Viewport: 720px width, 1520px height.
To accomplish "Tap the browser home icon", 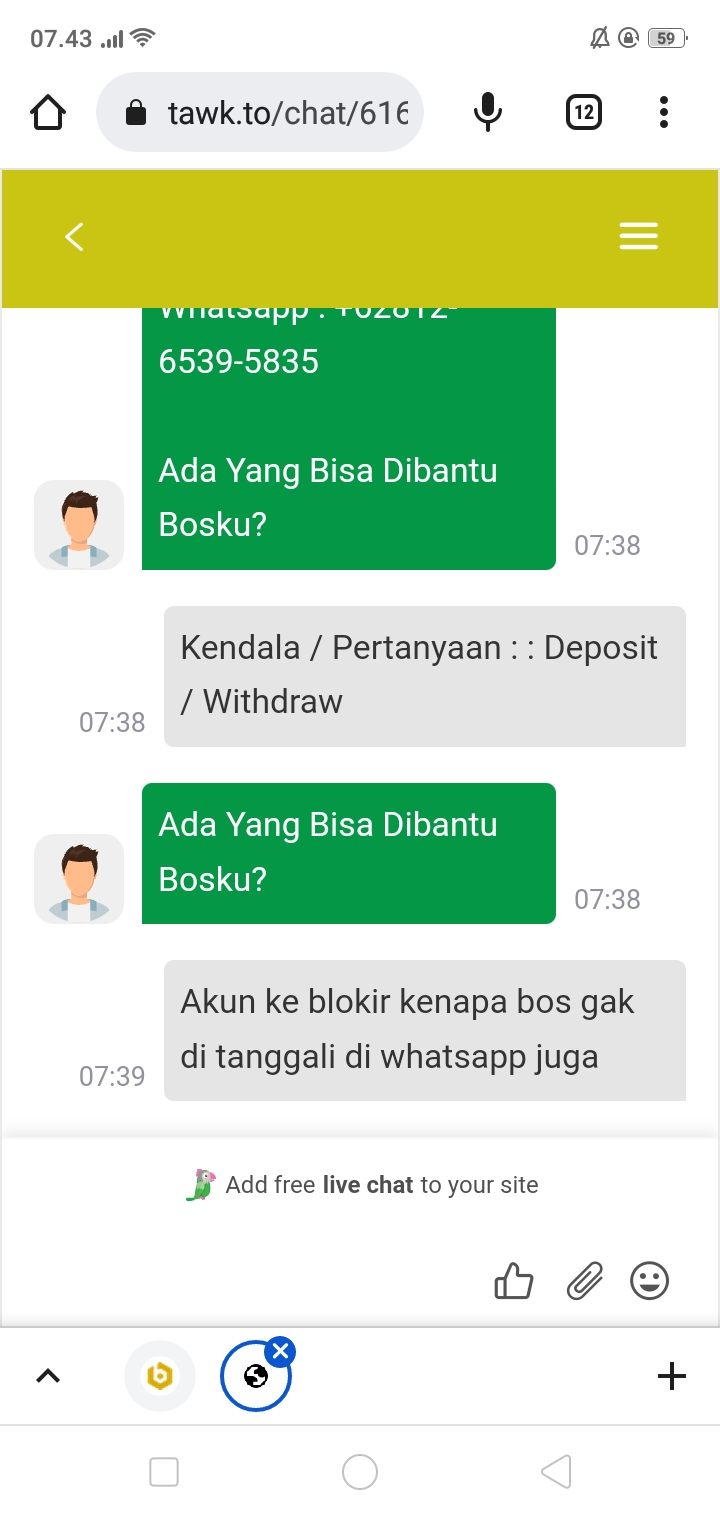I will coord(48,113).
